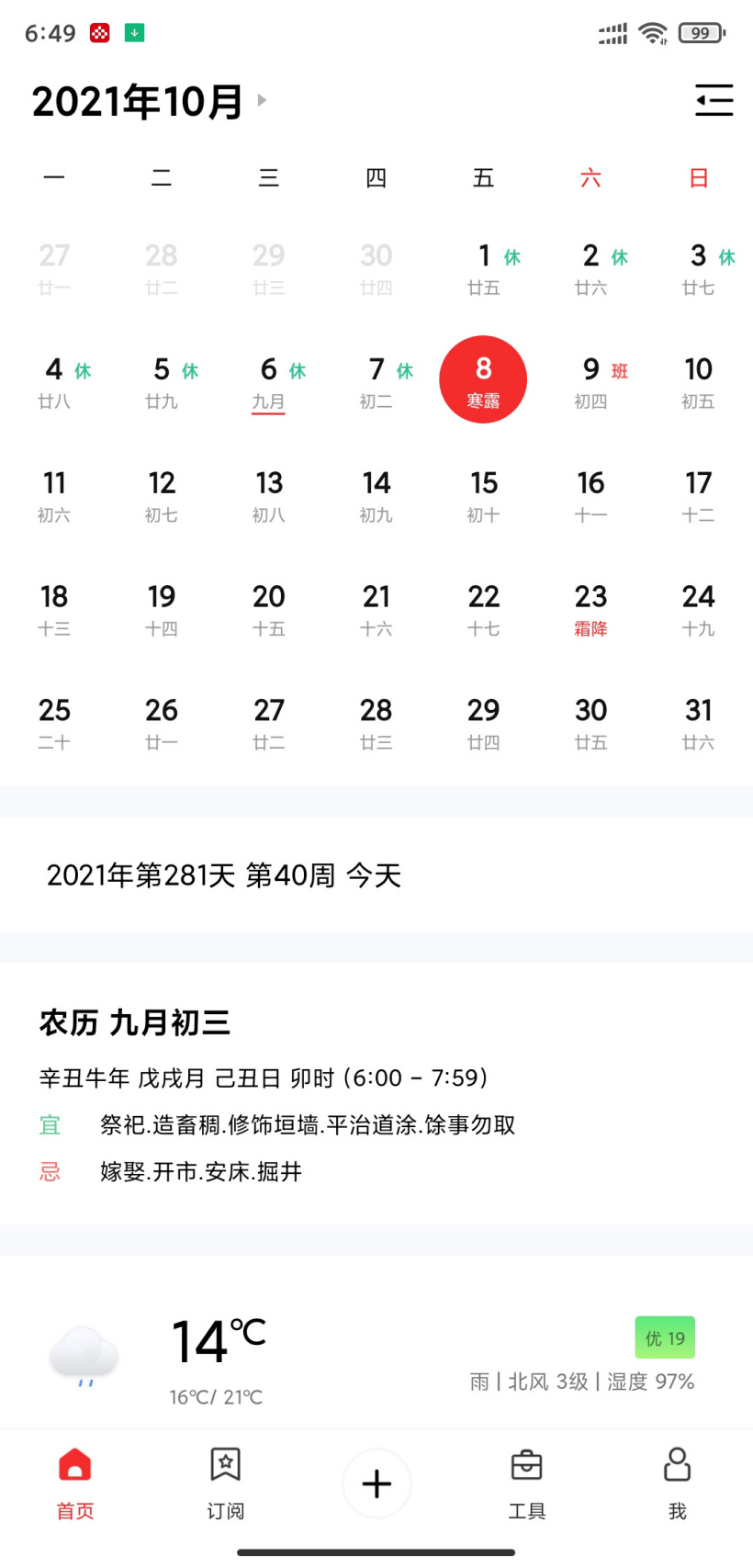Image resolution: width=753 pixels, height=1568 pixels.
Task: Open the list view menu icon
Action: click(x=714, y=100)
